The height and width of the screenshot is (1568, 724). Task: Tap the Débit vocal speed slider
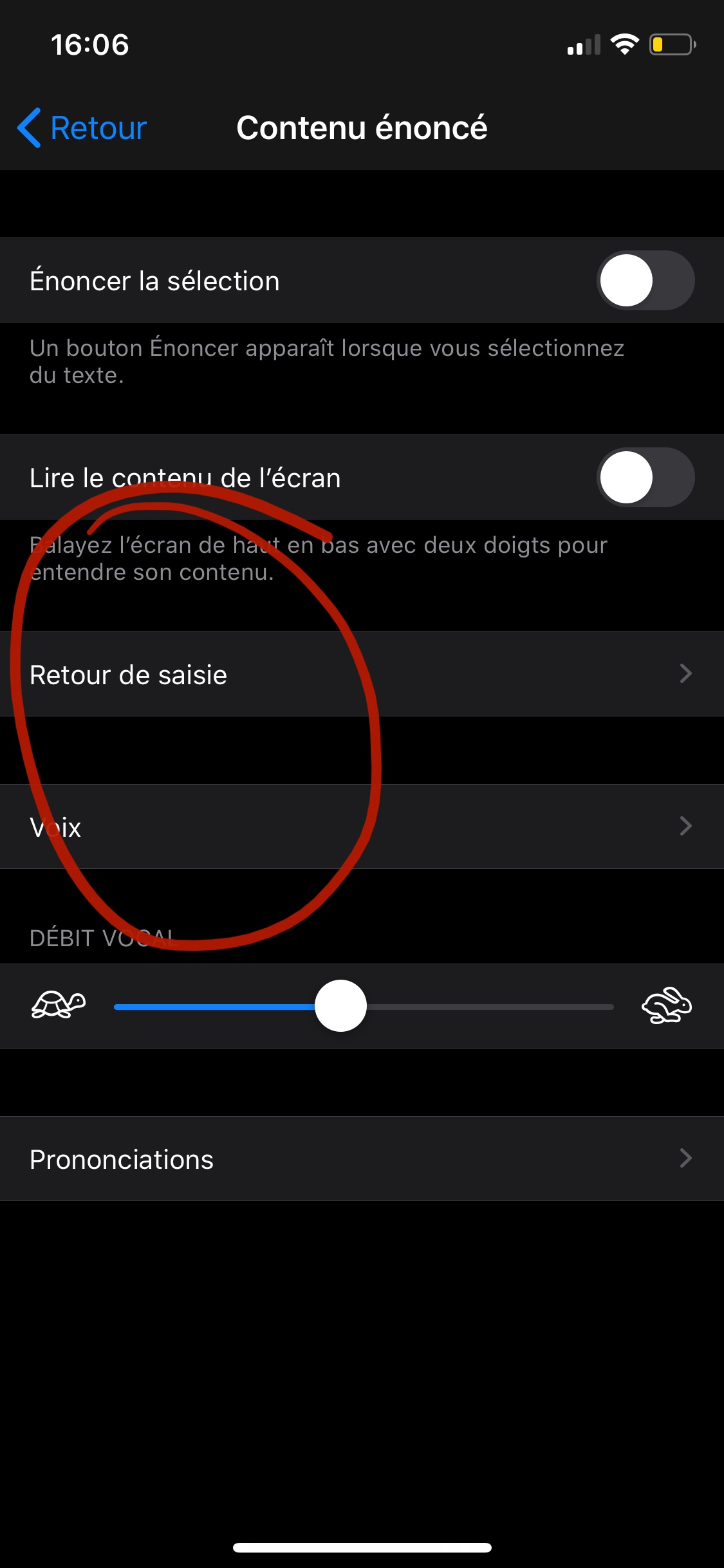(x=364, y=1006)
